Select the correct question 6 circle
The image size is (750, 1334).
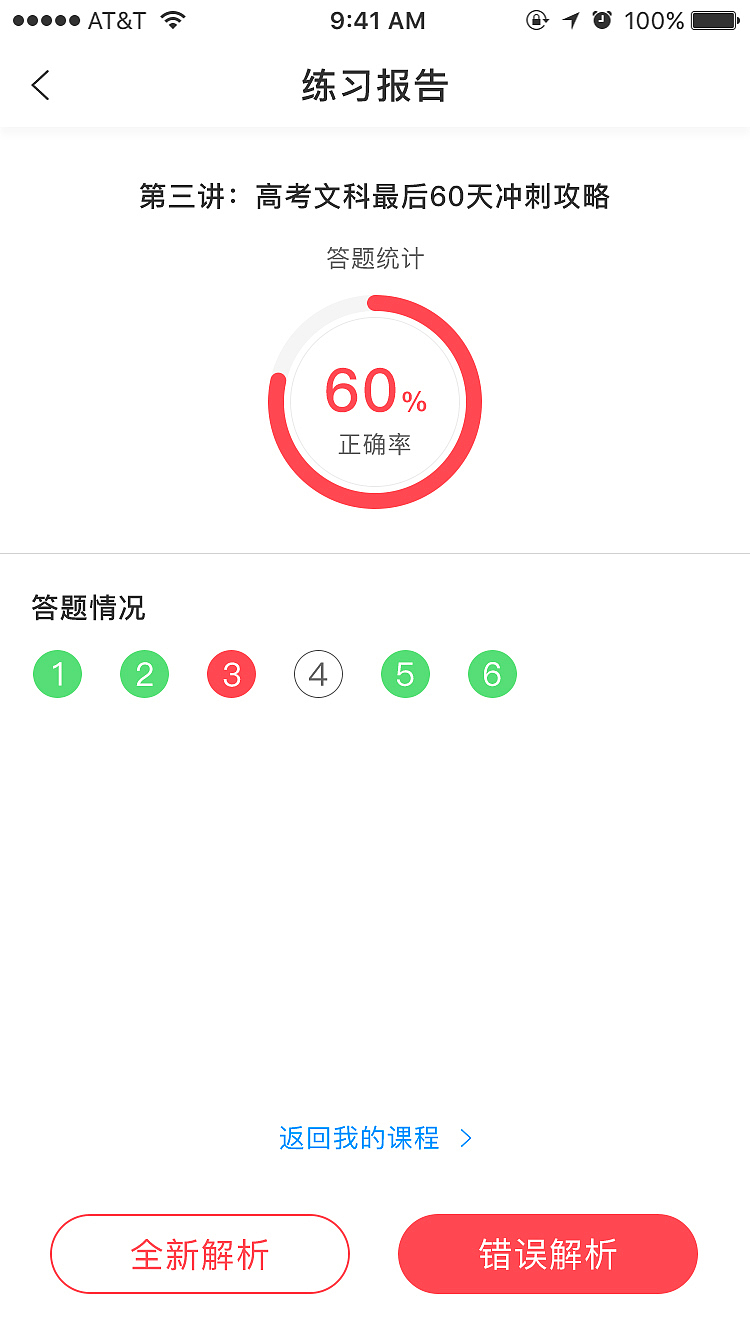[492, 674]
